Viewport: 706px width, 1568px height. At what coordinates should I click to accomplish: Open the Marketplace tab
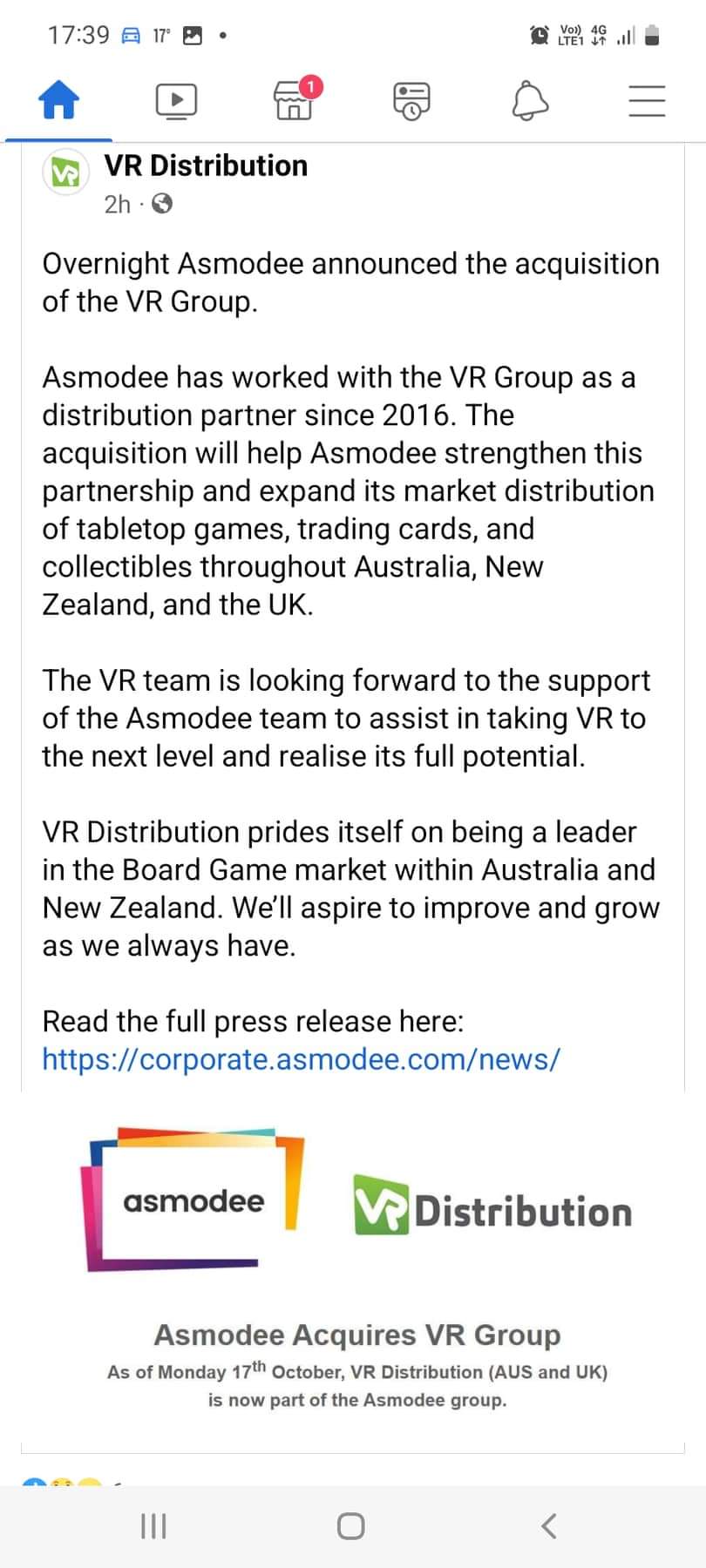click(295, 101)
